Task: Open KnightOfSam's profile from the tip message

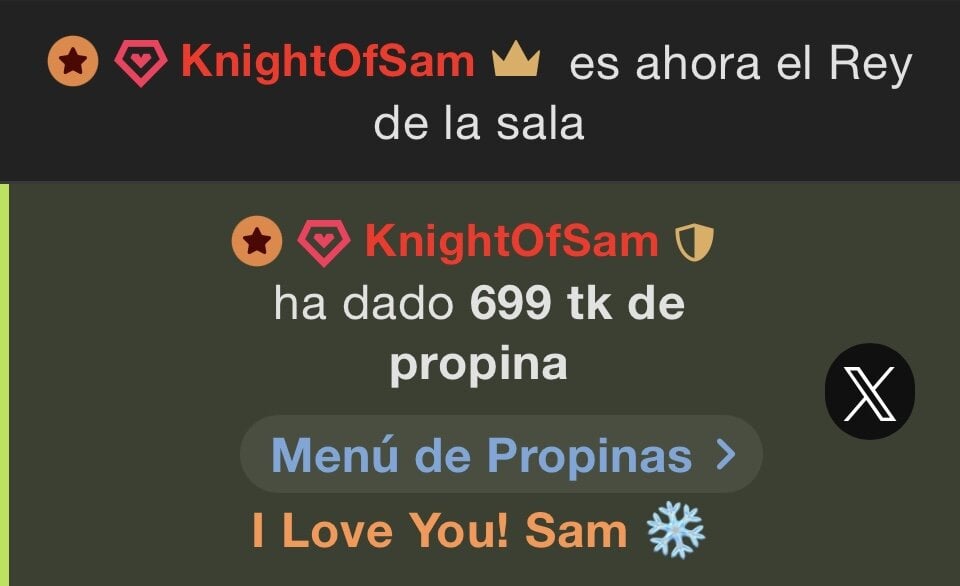Action: [511, 242]
